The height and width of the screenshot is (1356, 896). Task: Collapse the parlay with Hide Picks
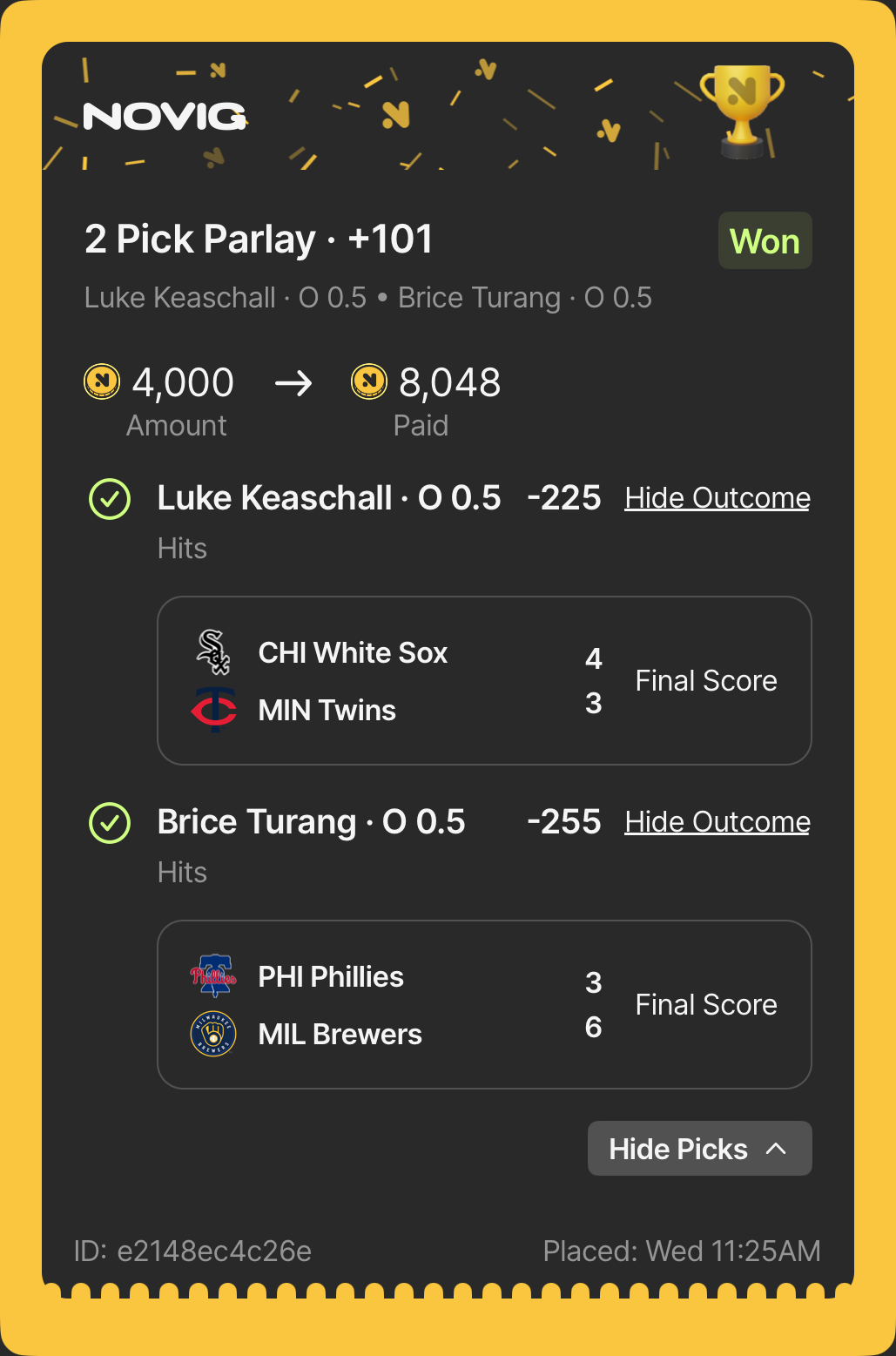(699, 1149)
